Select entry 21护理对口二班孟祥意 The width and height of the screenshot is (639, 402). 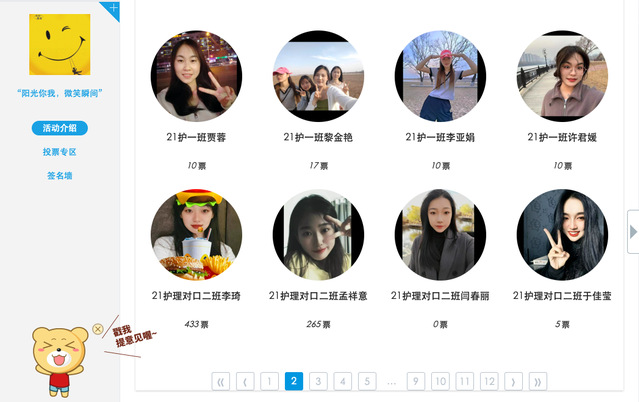coord(318,235)
